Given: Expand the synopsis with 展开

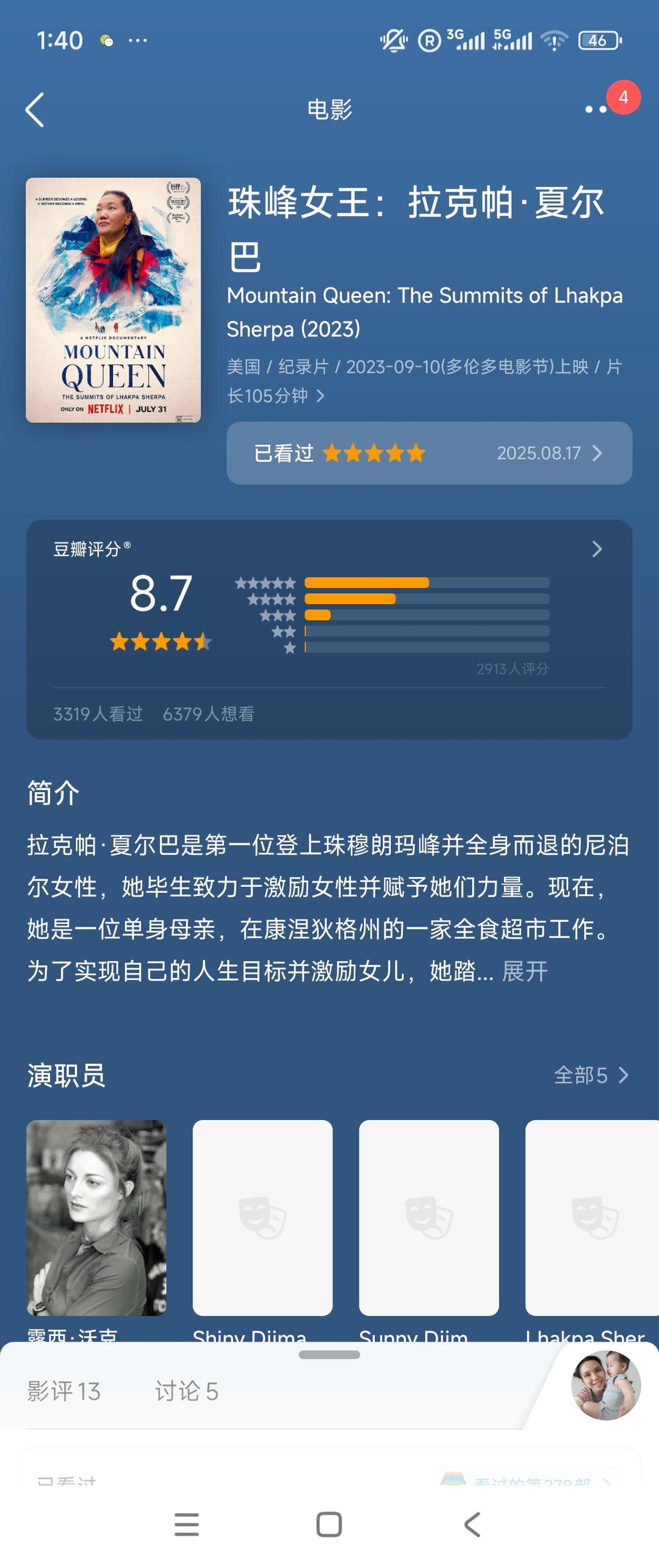Looking at the screenshot, I should [x=524, y=971].
